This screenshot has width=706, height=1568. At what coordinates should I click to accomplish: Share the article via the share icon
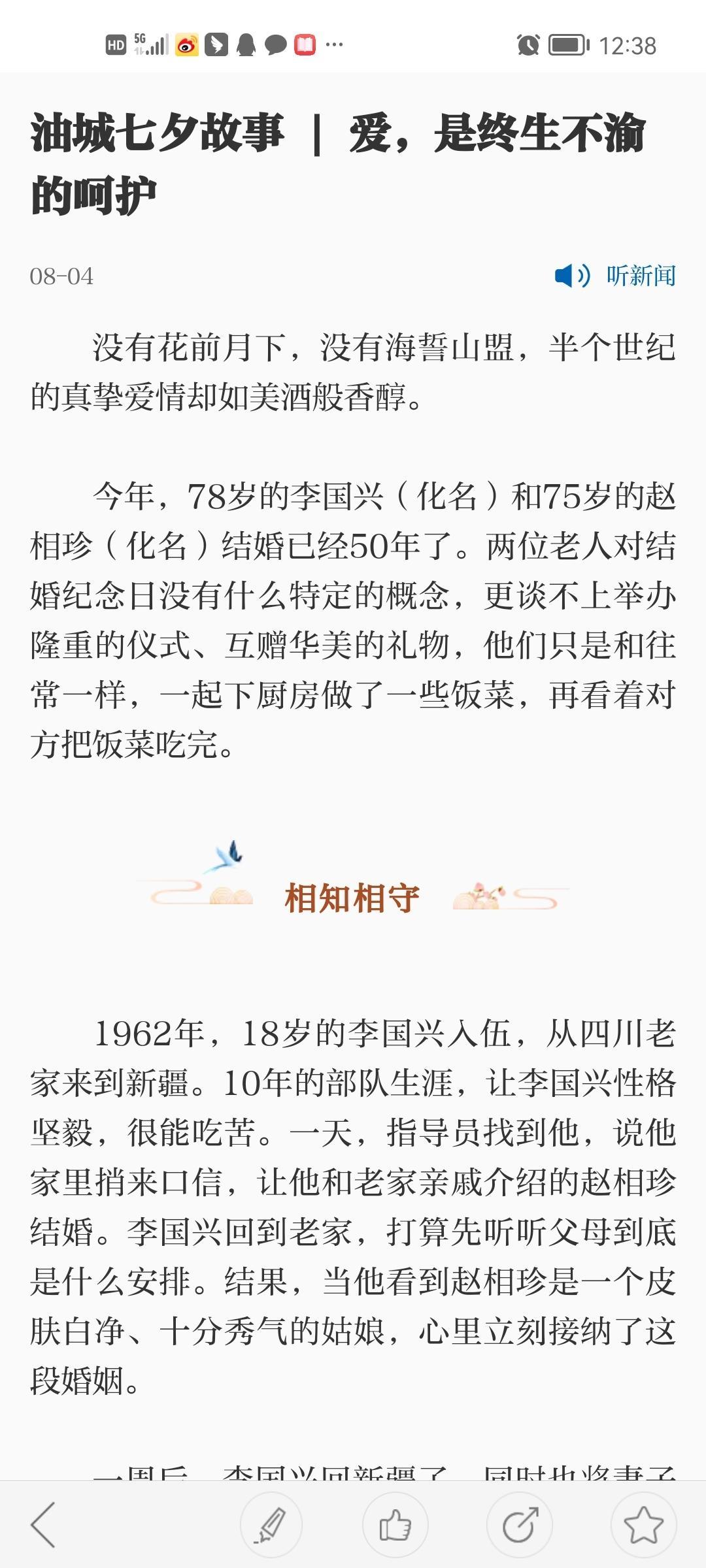520,1525
